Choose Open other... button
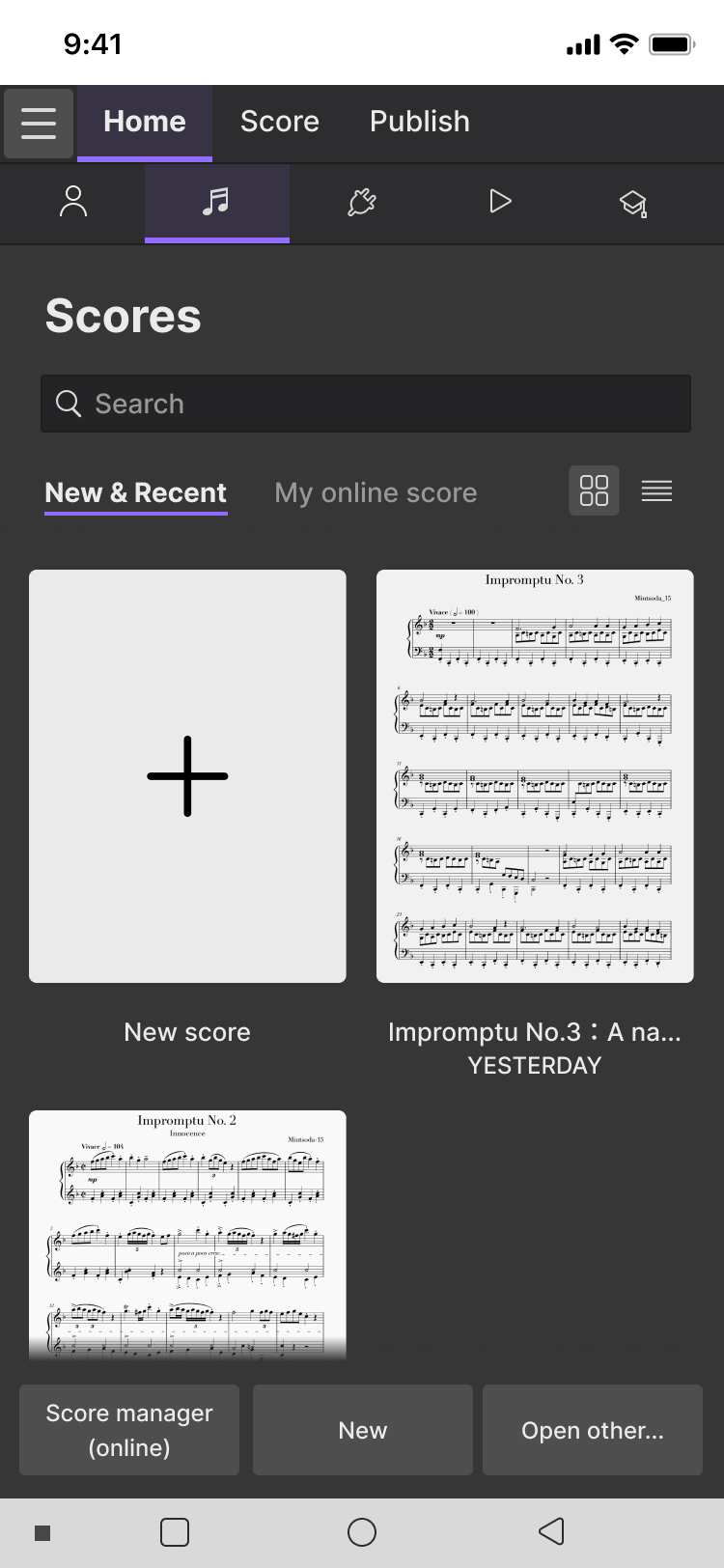The width and height of the screenshot is (724, 1568). pos(593,1430)
